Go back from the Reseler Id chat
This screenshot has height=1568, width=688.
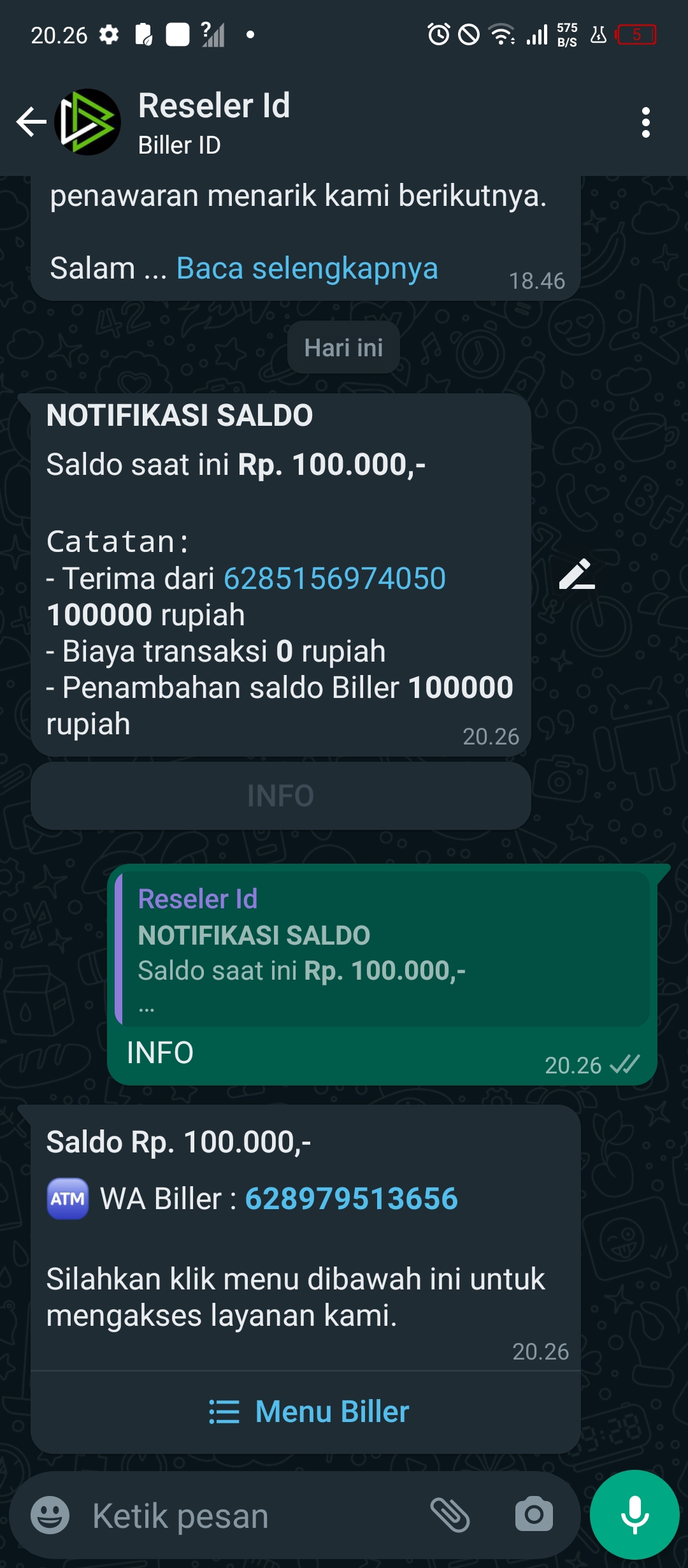pos(32,122)
